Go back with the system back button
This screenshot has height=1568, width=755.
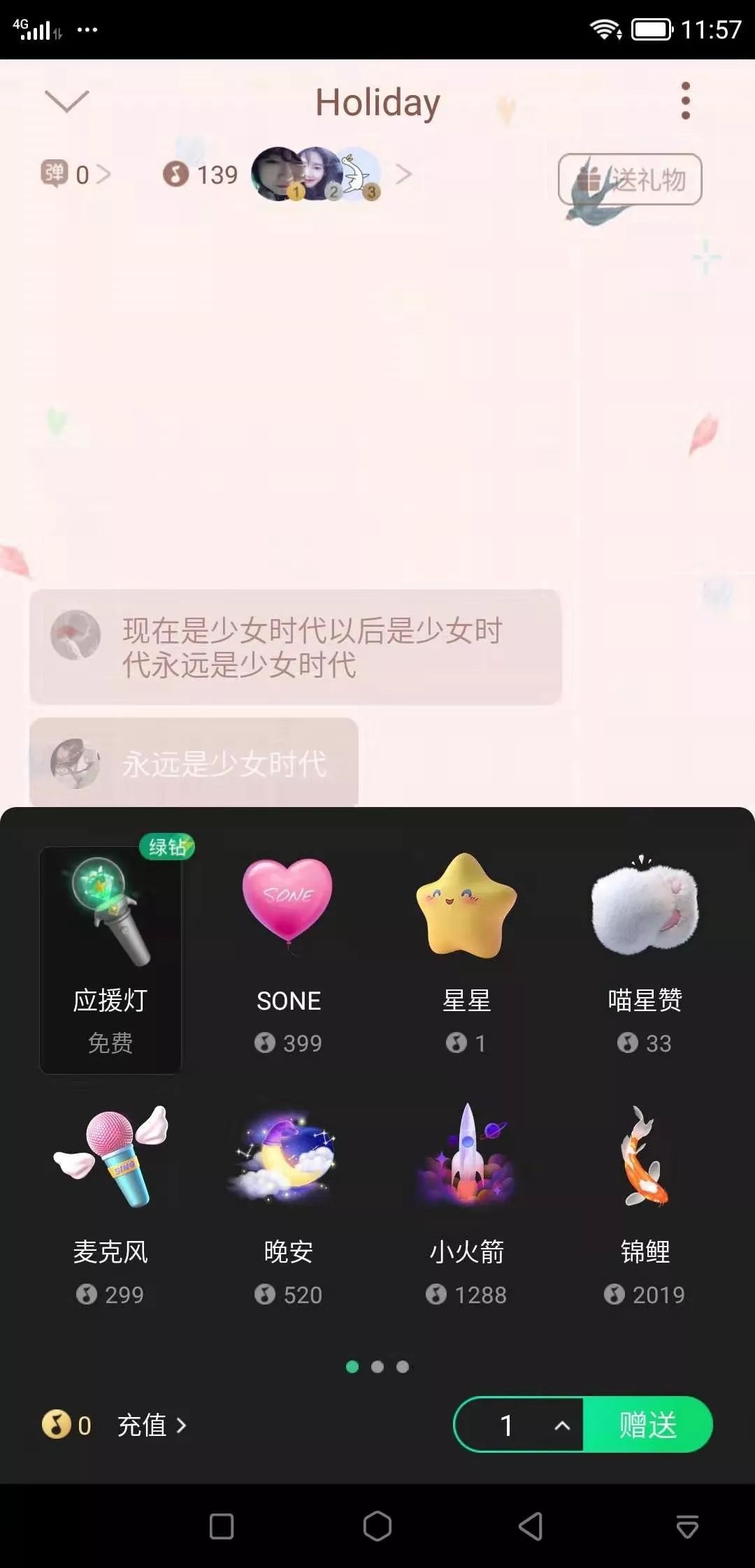pyautogui.click(x=531, y=1526)
